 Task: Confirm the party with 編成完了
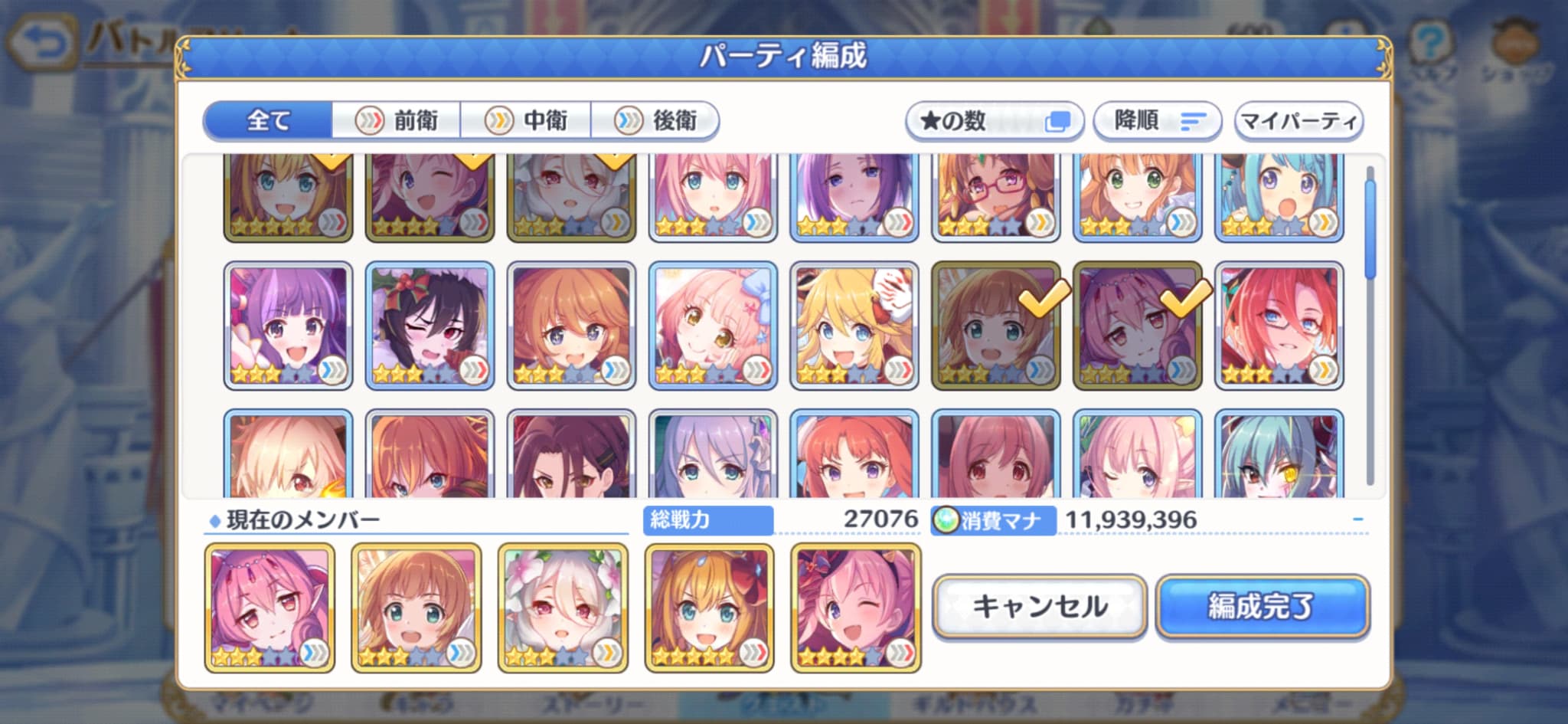click(1262, 607)
